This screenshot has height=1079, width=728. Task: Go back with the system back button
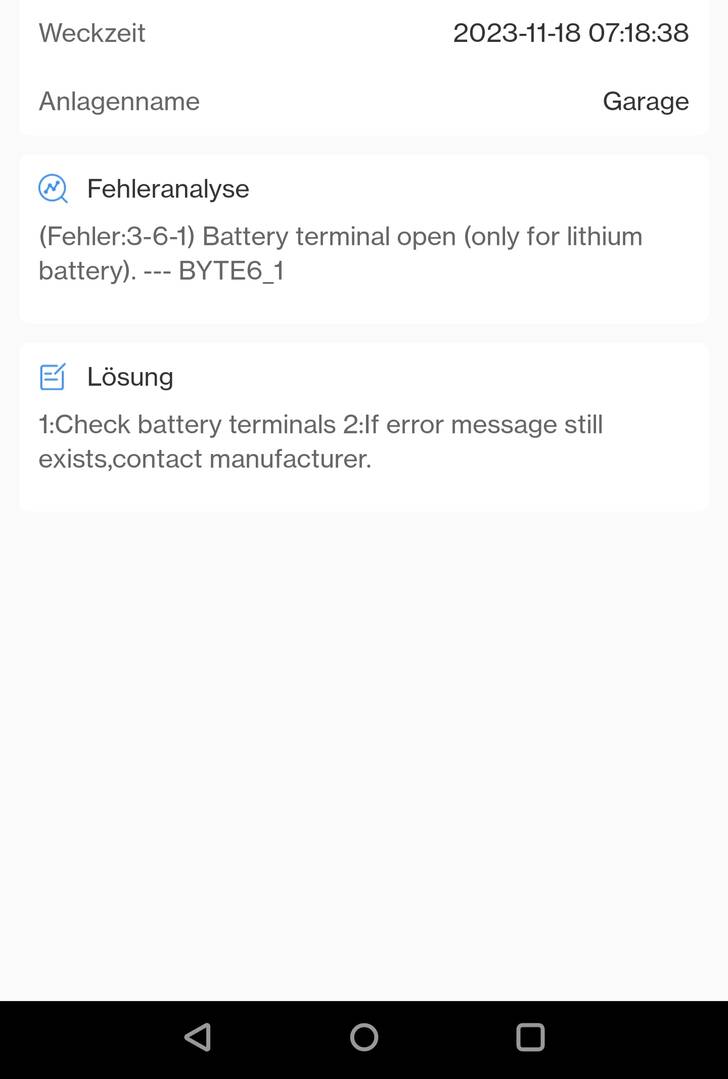(x=198, y=1037)
